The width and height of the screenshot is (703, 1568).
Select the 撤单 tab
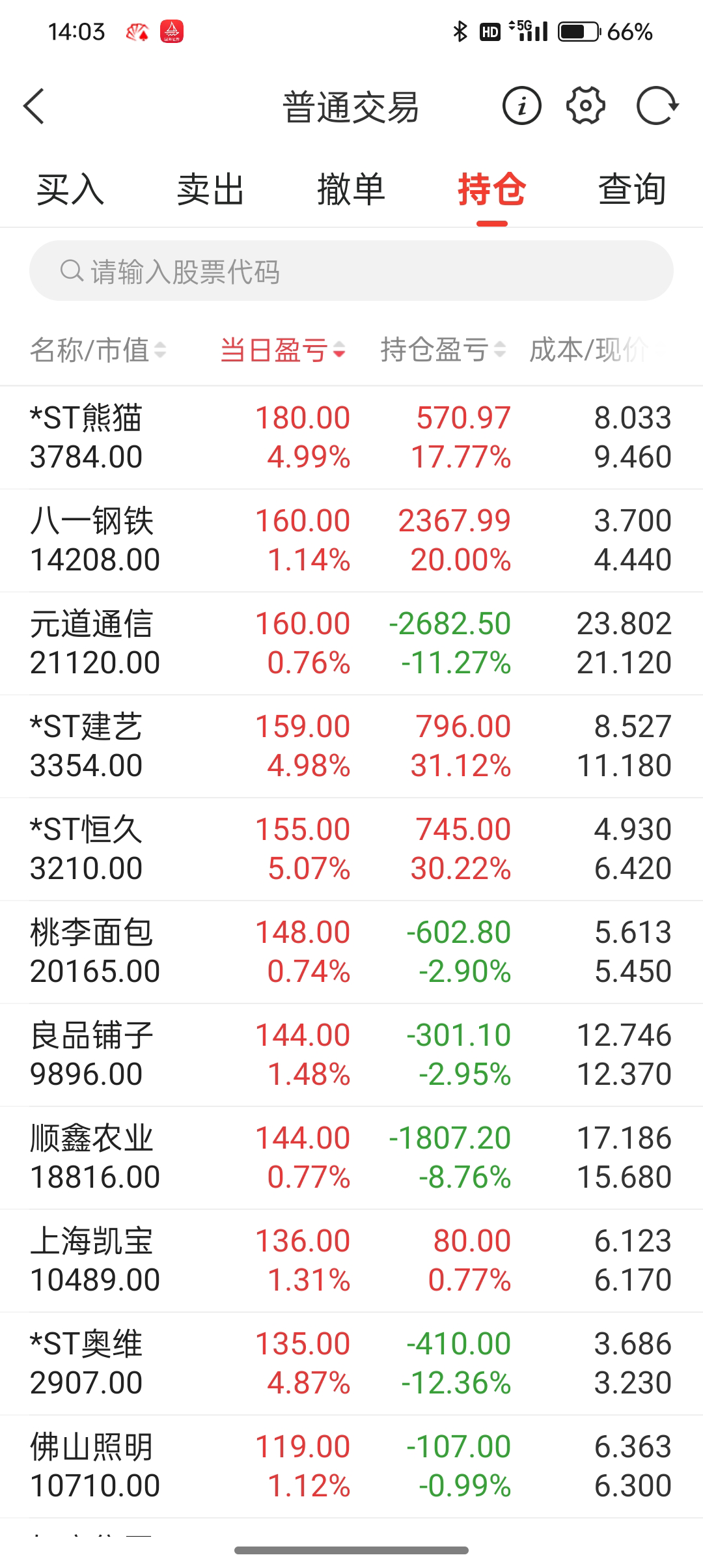[x=351, y=190]
